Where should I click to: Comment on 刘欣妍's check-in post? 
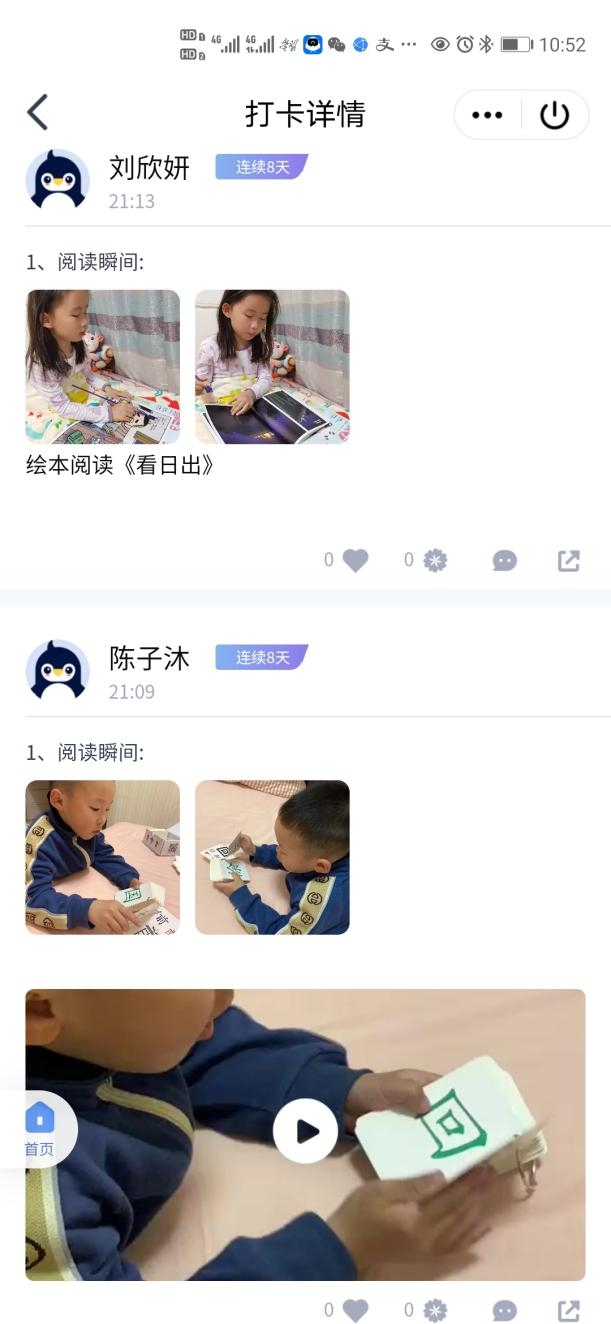click(x=505, y=561)
